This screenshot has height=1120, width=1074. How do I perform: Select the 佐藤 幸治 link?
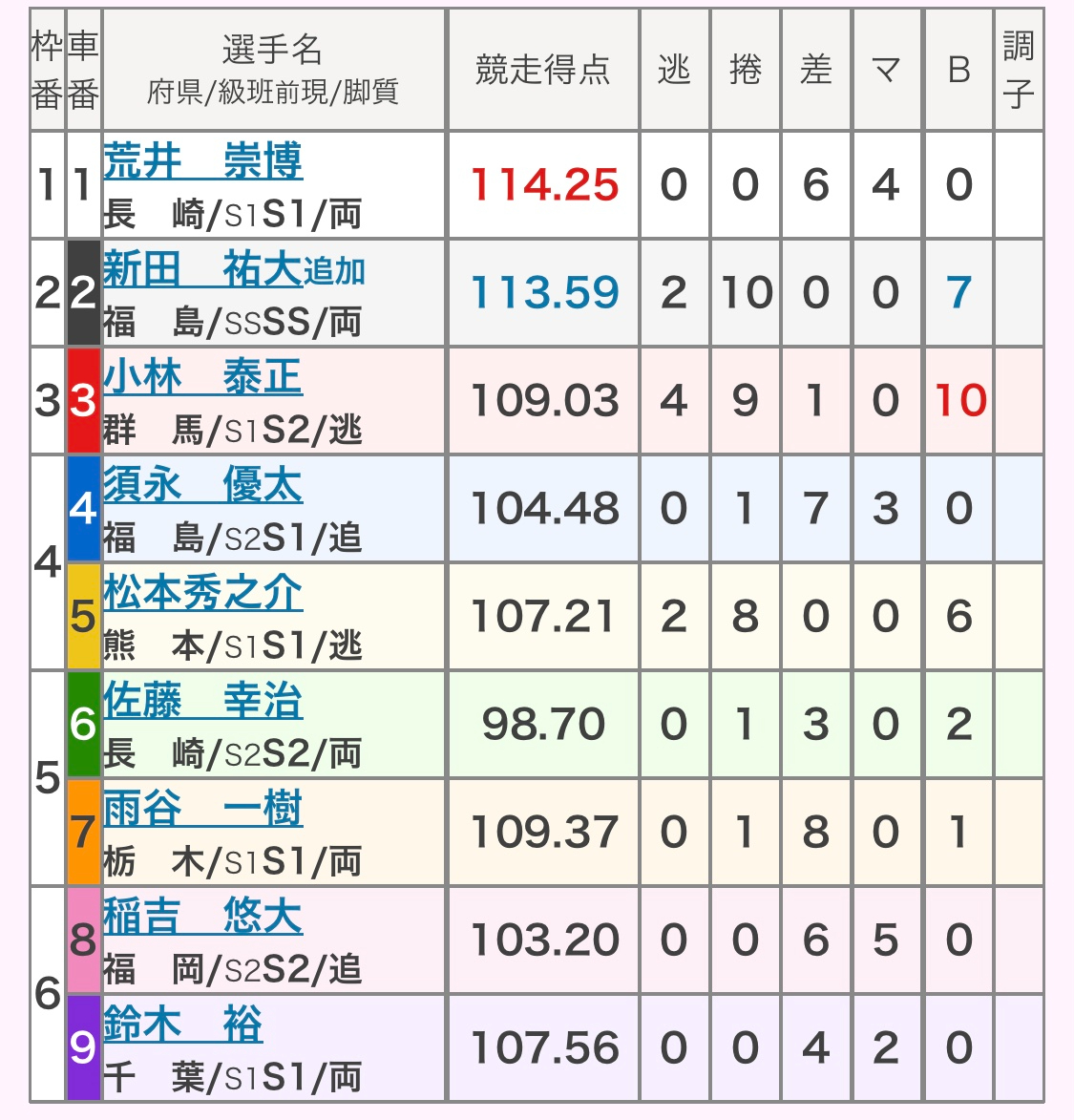[202, 701]
